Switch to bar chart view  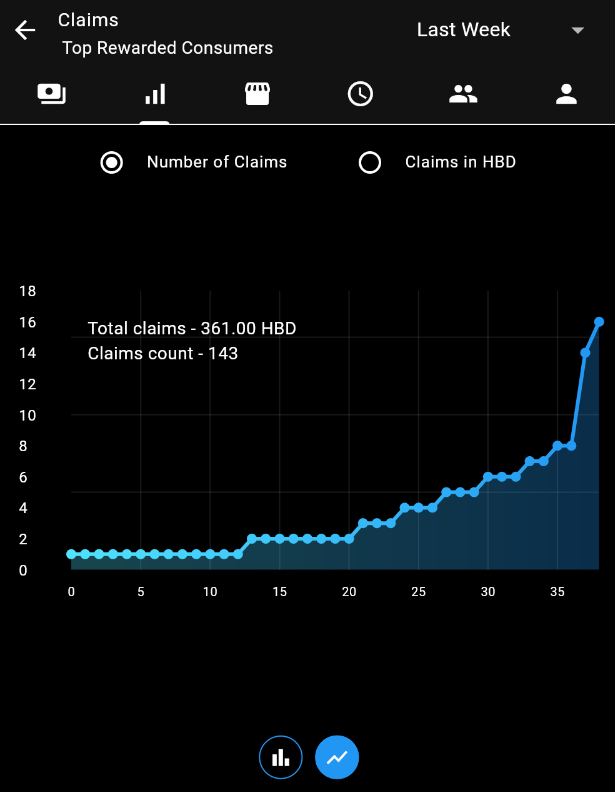pyautogui.click(x=281, y=757)
